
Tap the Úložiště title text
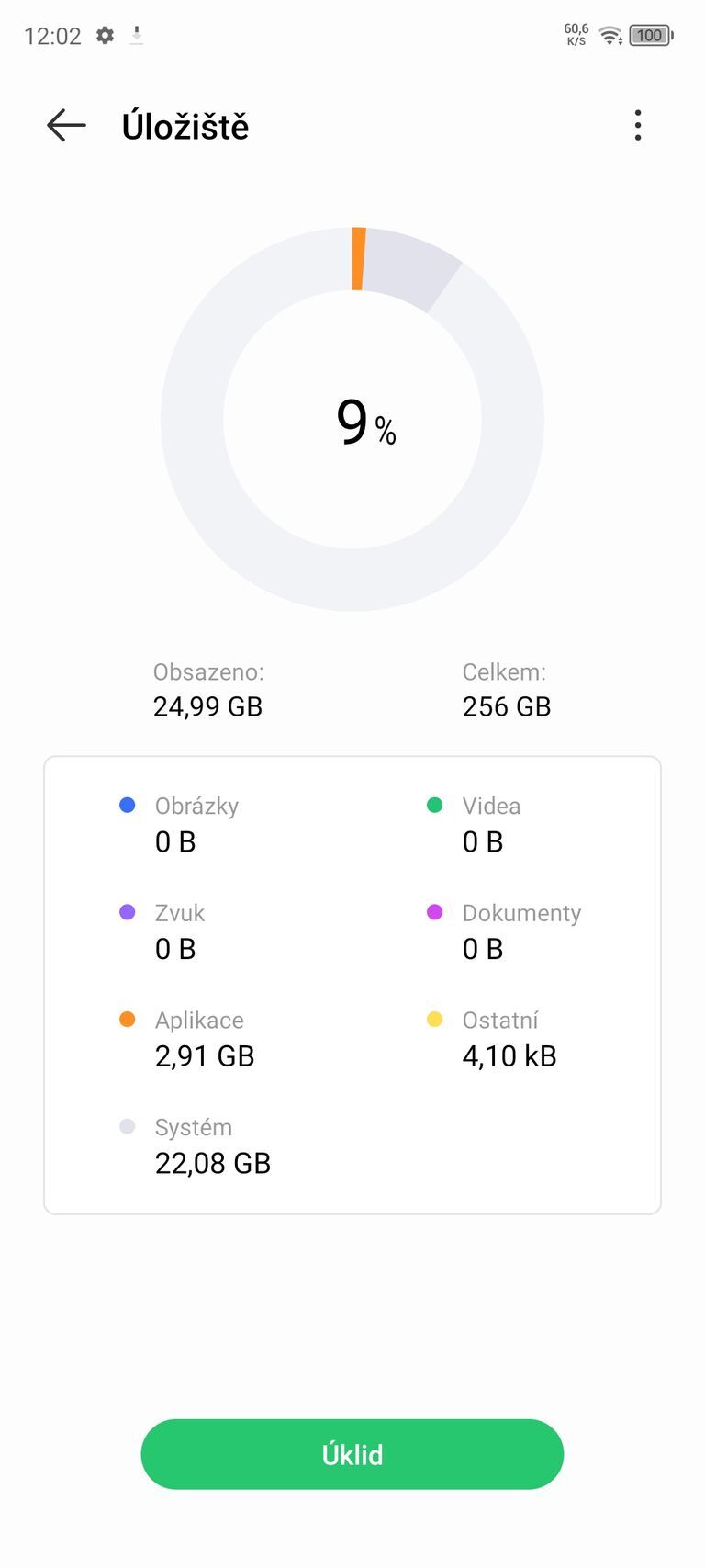click(x=187, y=126)
